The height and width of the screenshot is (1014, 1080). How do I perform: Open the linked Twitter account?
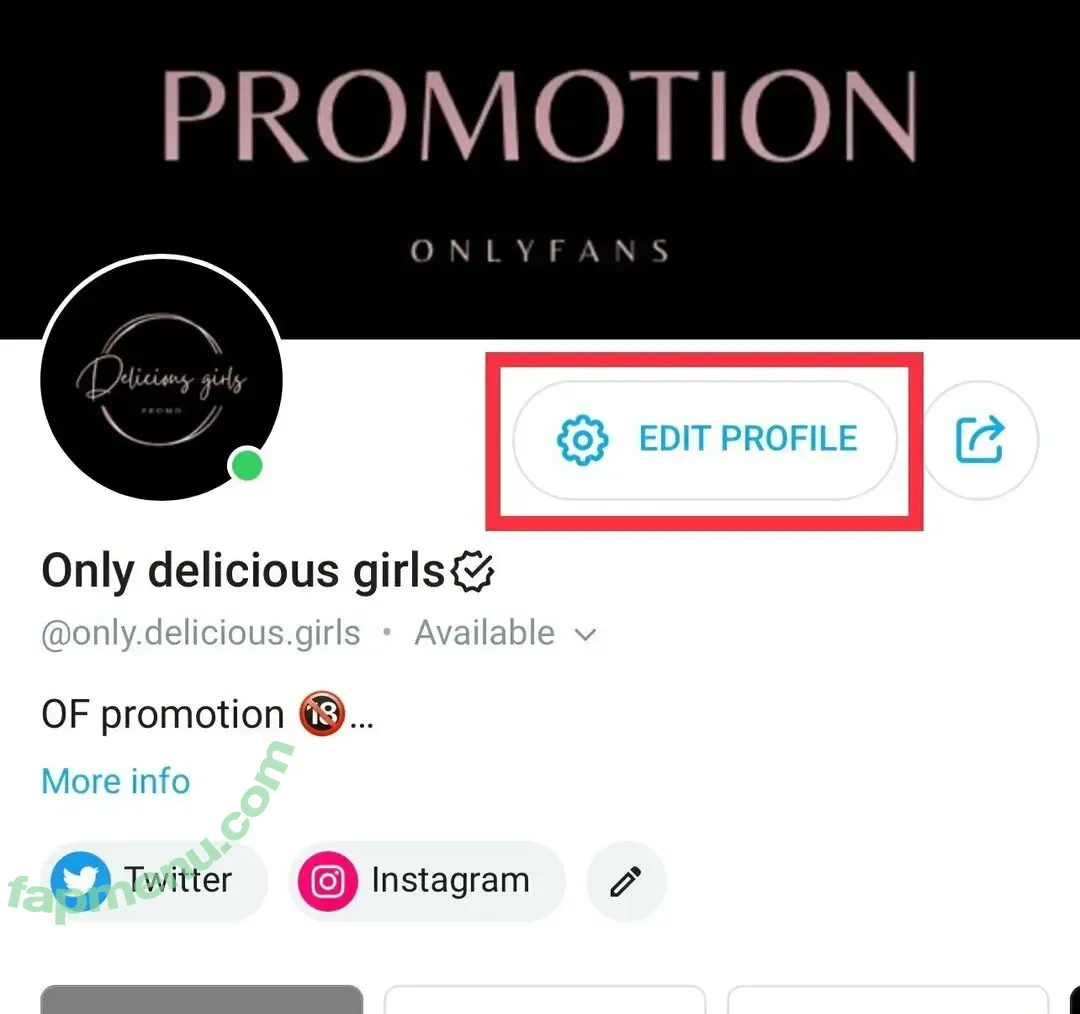pyautogui.click(x=153, y=881)
